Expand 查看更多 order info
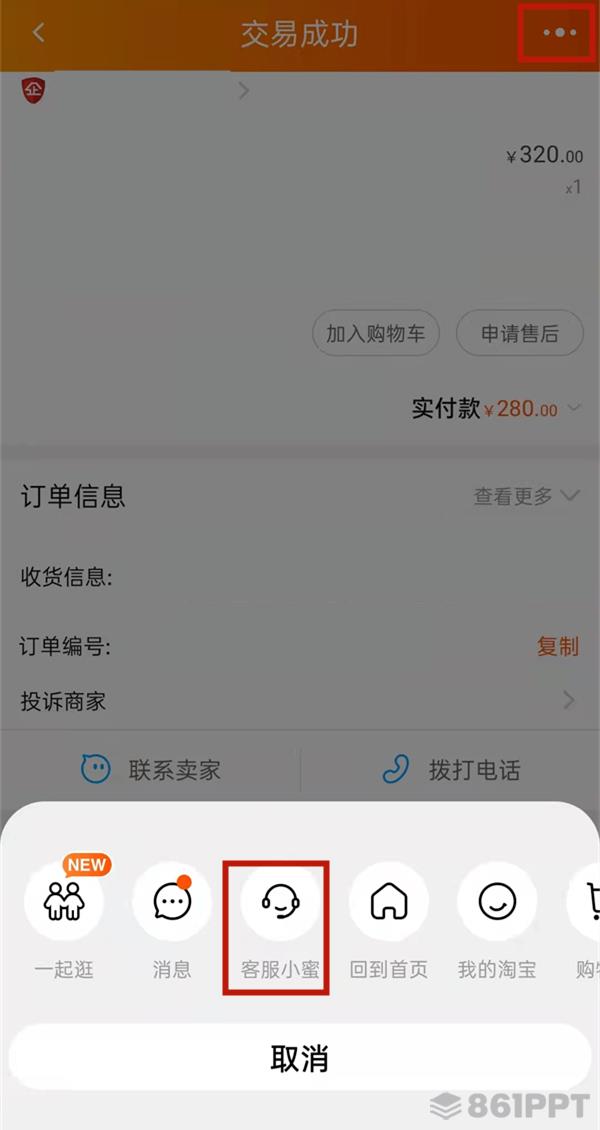The width and height of the screenshot is (600, 1130). click(526, 496)
